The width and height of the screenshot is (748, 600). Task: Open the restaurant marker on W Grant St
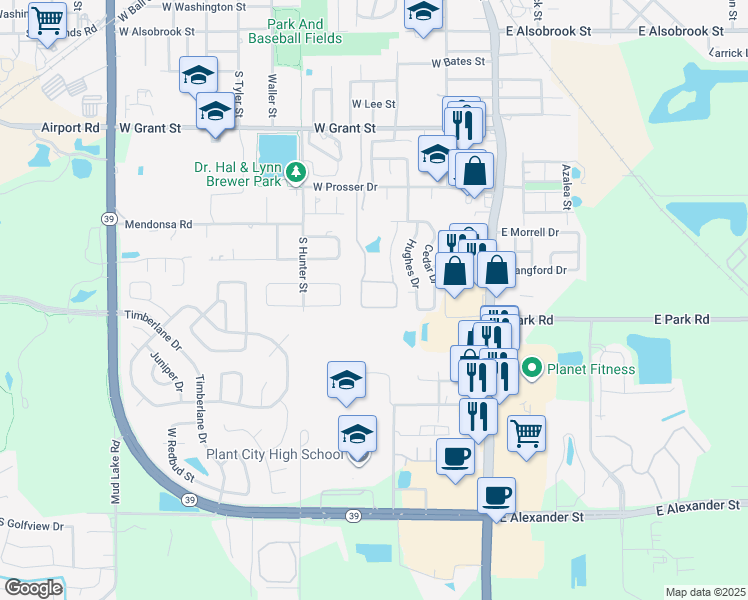464,123
